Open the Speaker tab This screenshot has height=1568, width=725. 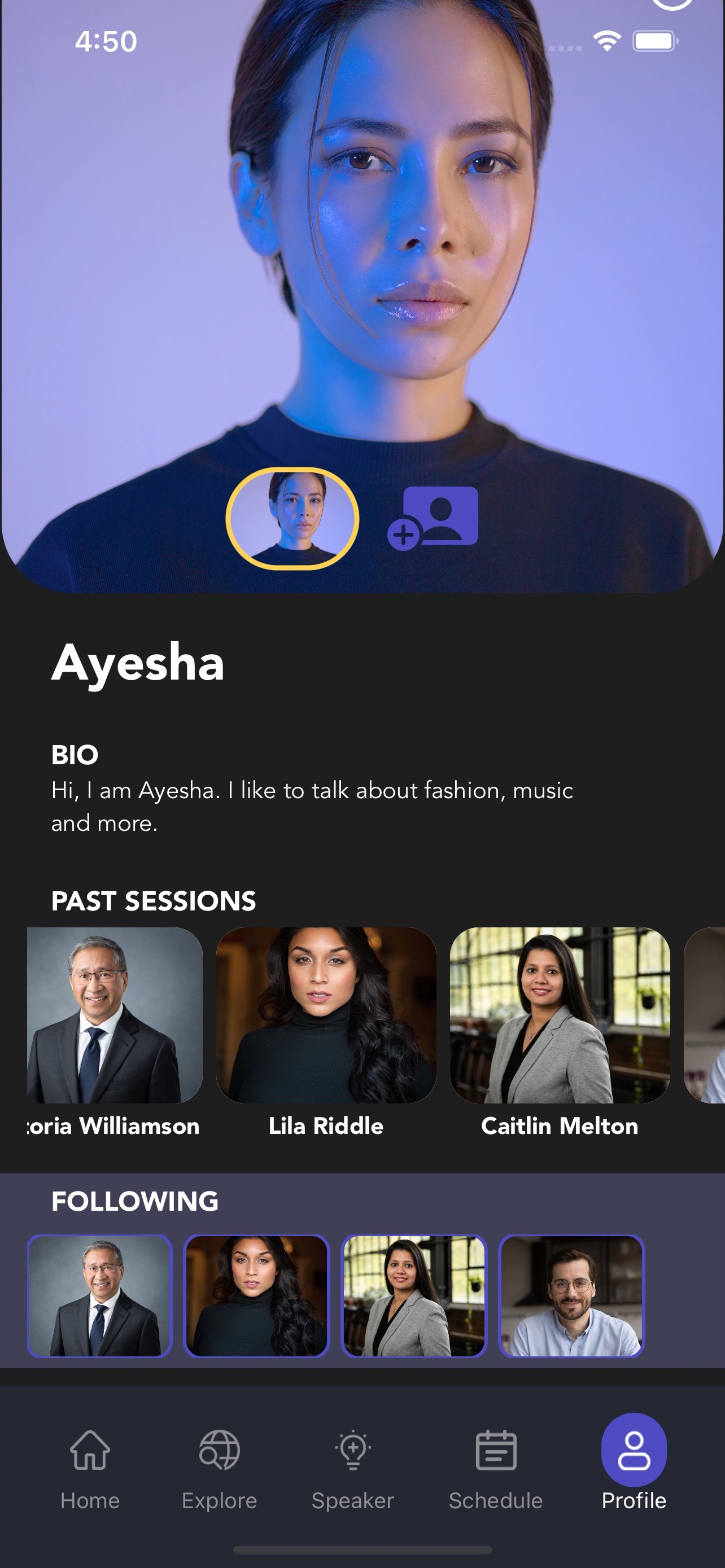(353, 1469)
